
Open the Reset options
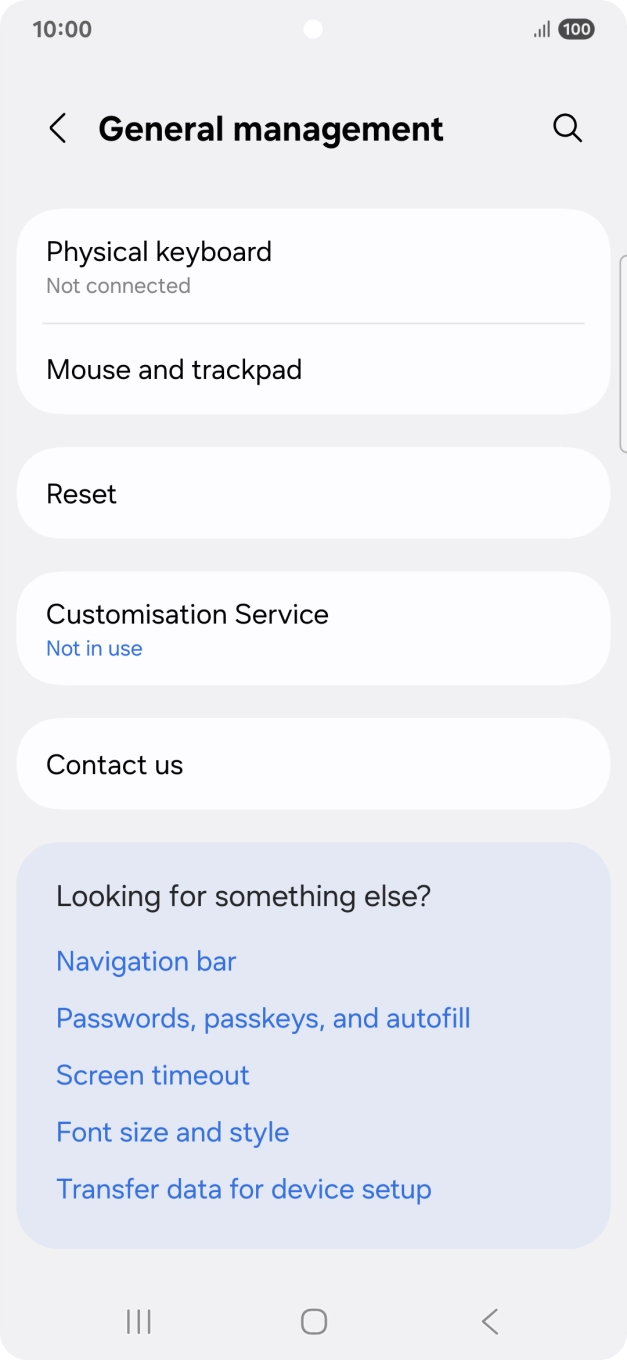click(313, 494)
